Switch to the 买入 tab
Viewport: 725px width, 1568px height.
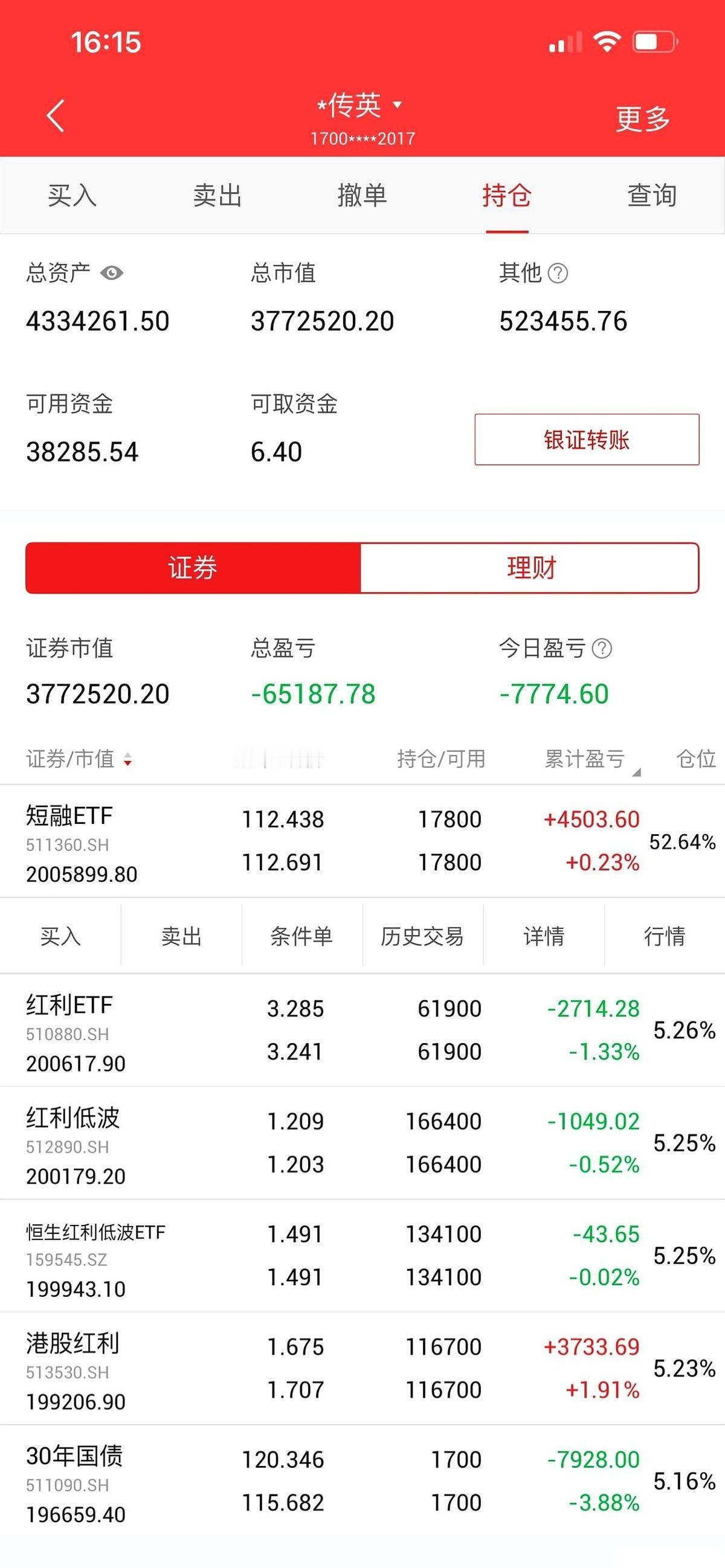[72, 196]
